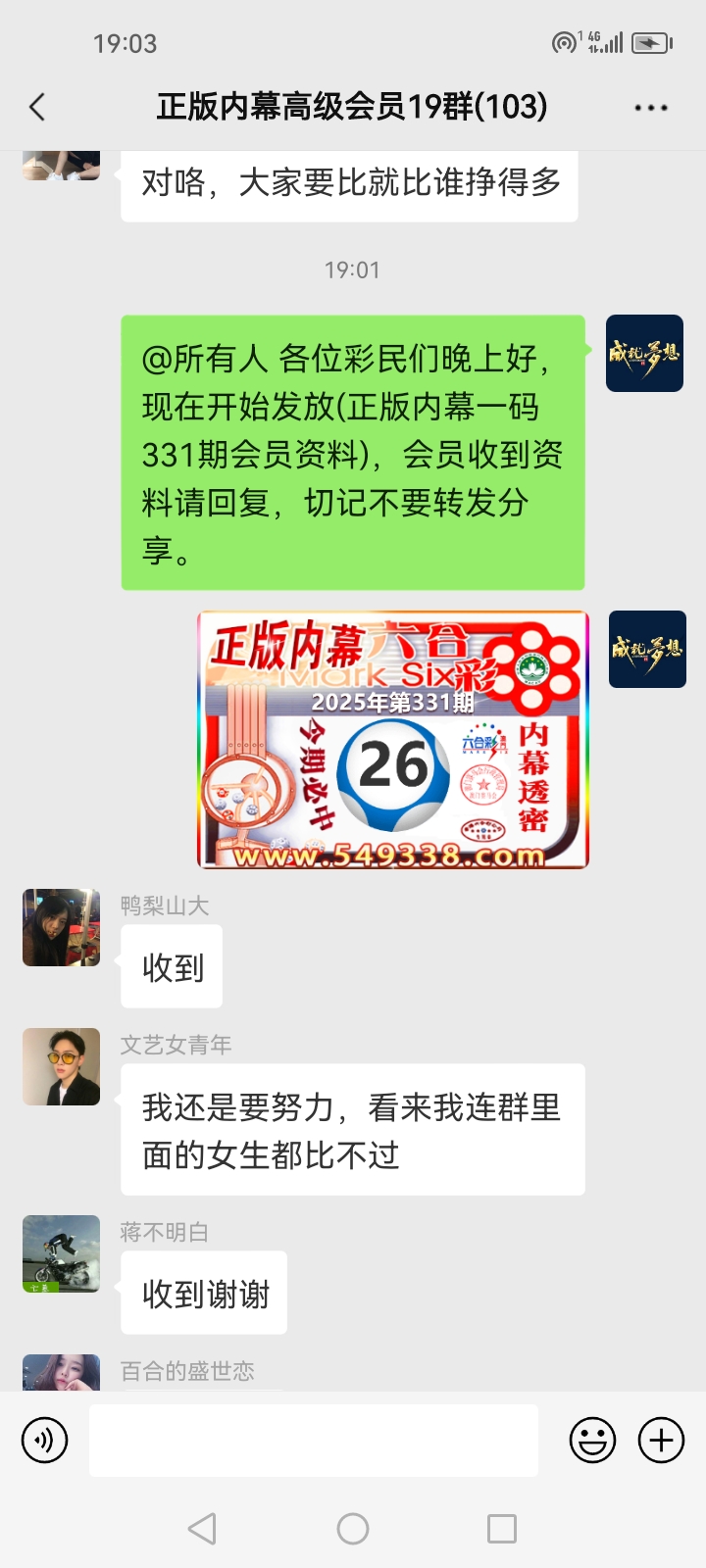706x1568 pixels.
Task: Open own avatar beside the @所有人 message
Action: [644, 353]
